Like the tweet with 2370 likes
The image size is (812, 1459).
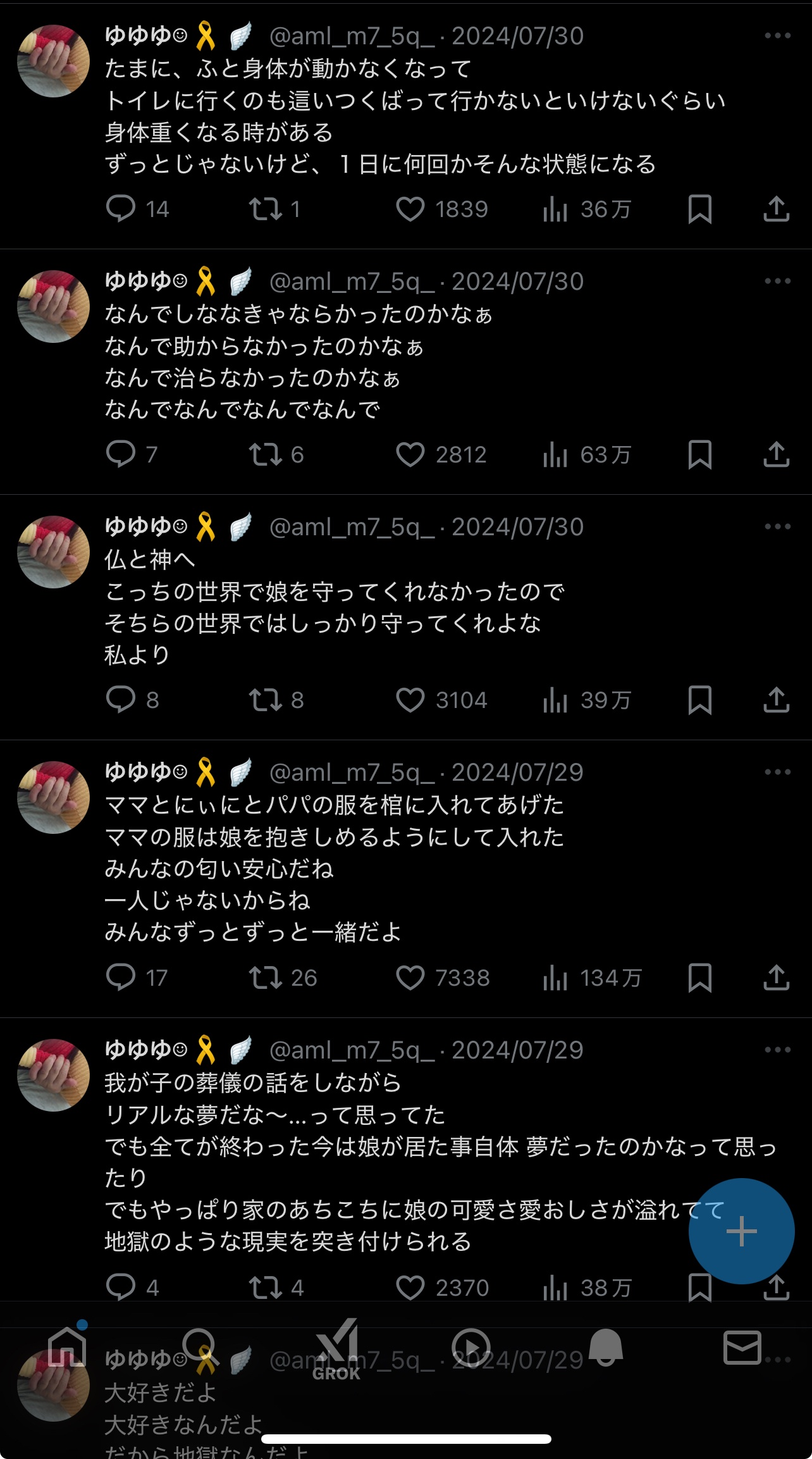tap(410, 1288)
